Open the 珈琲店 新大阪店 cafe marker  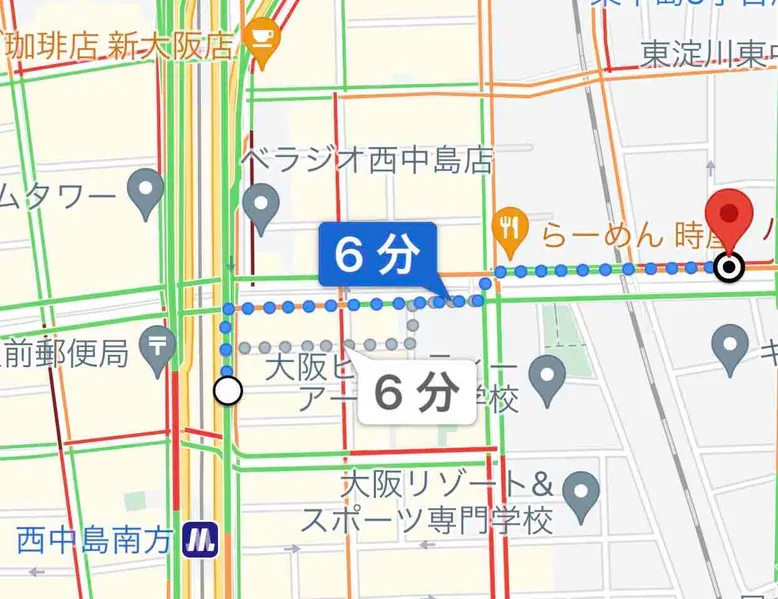click(x=263, y=39)
